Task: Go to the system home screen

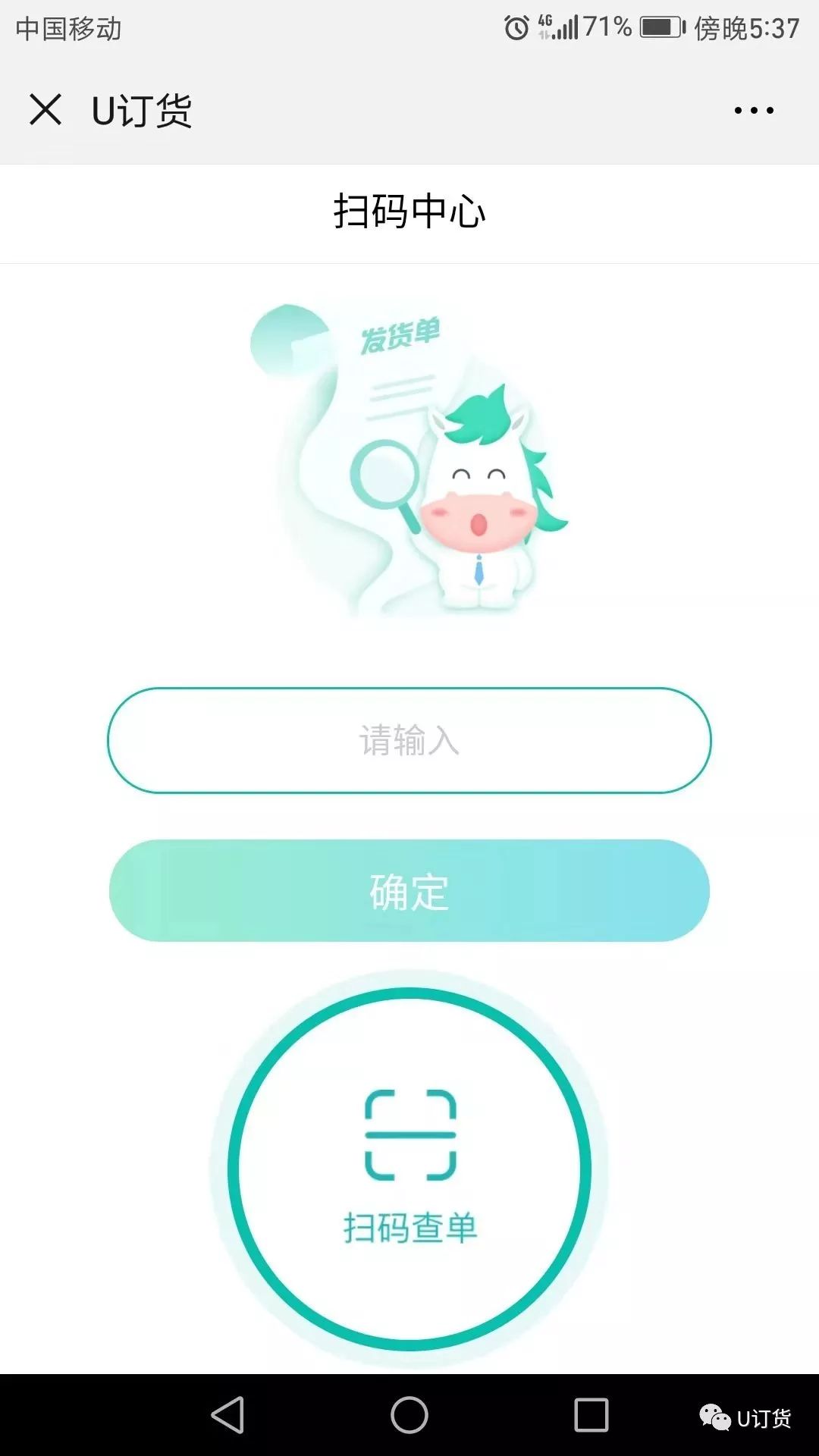Action: (x=409, y=1415)
